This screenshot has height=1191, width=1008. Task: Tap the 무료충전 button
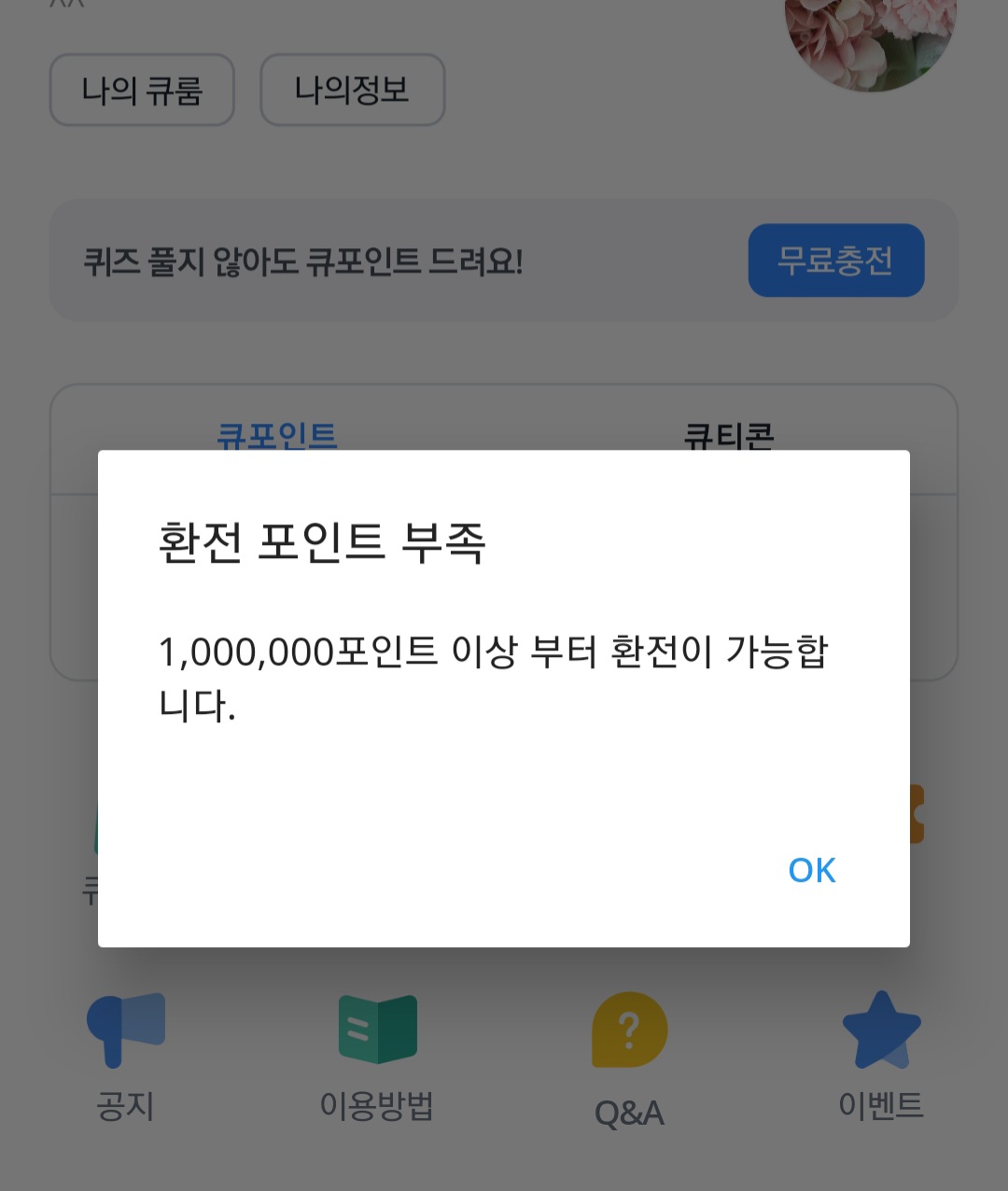tap(835, 260)
